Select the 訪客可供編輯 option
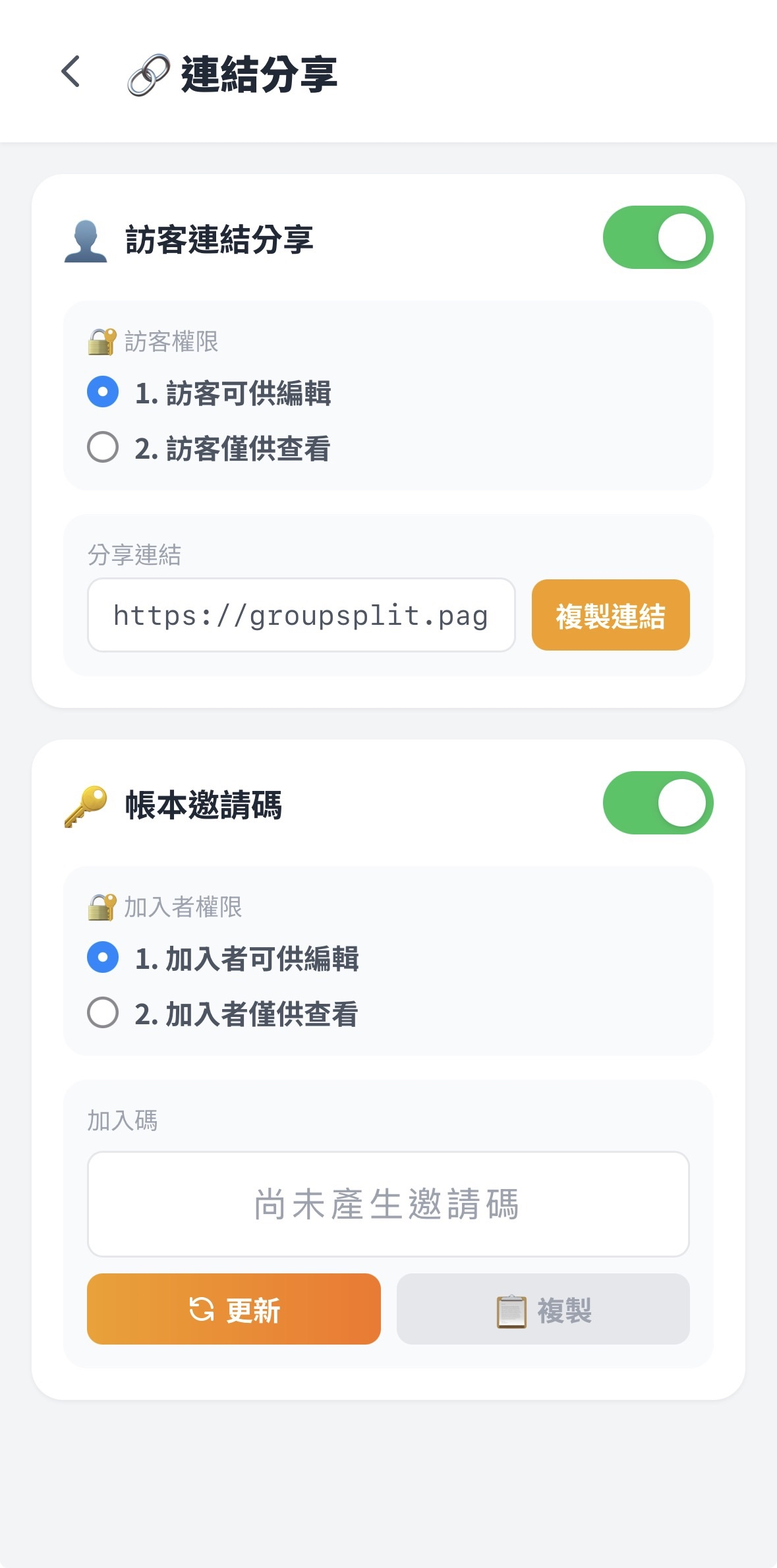 click(x=103, y=393)
